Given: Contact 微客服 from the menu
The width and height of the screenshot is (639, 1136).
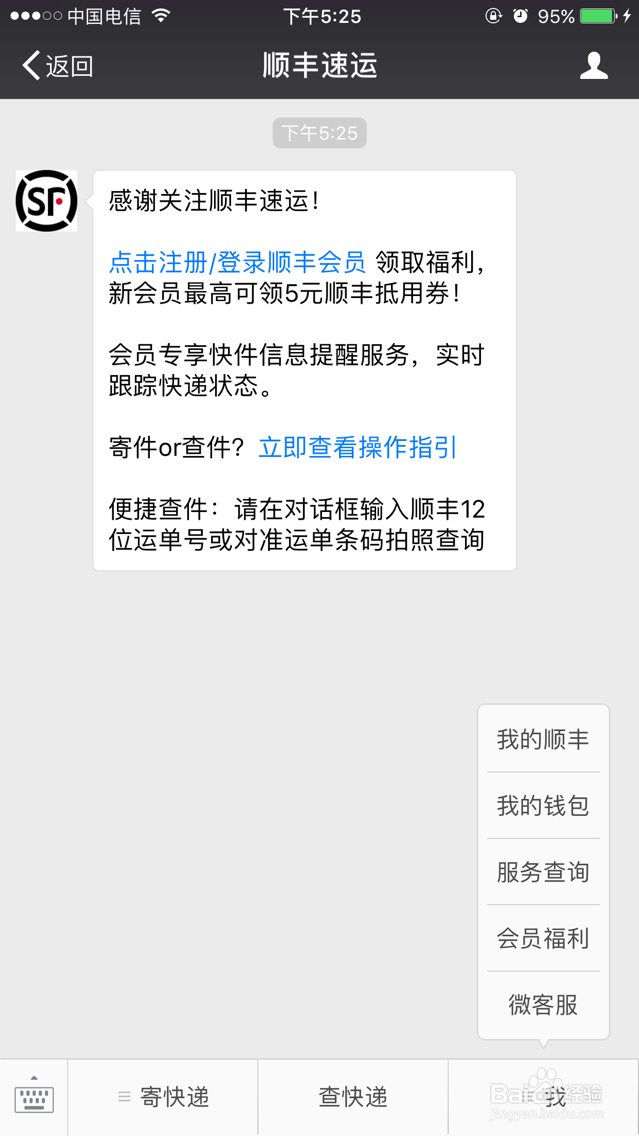Looking at the screenshot, I should (x=543, y=1005).
